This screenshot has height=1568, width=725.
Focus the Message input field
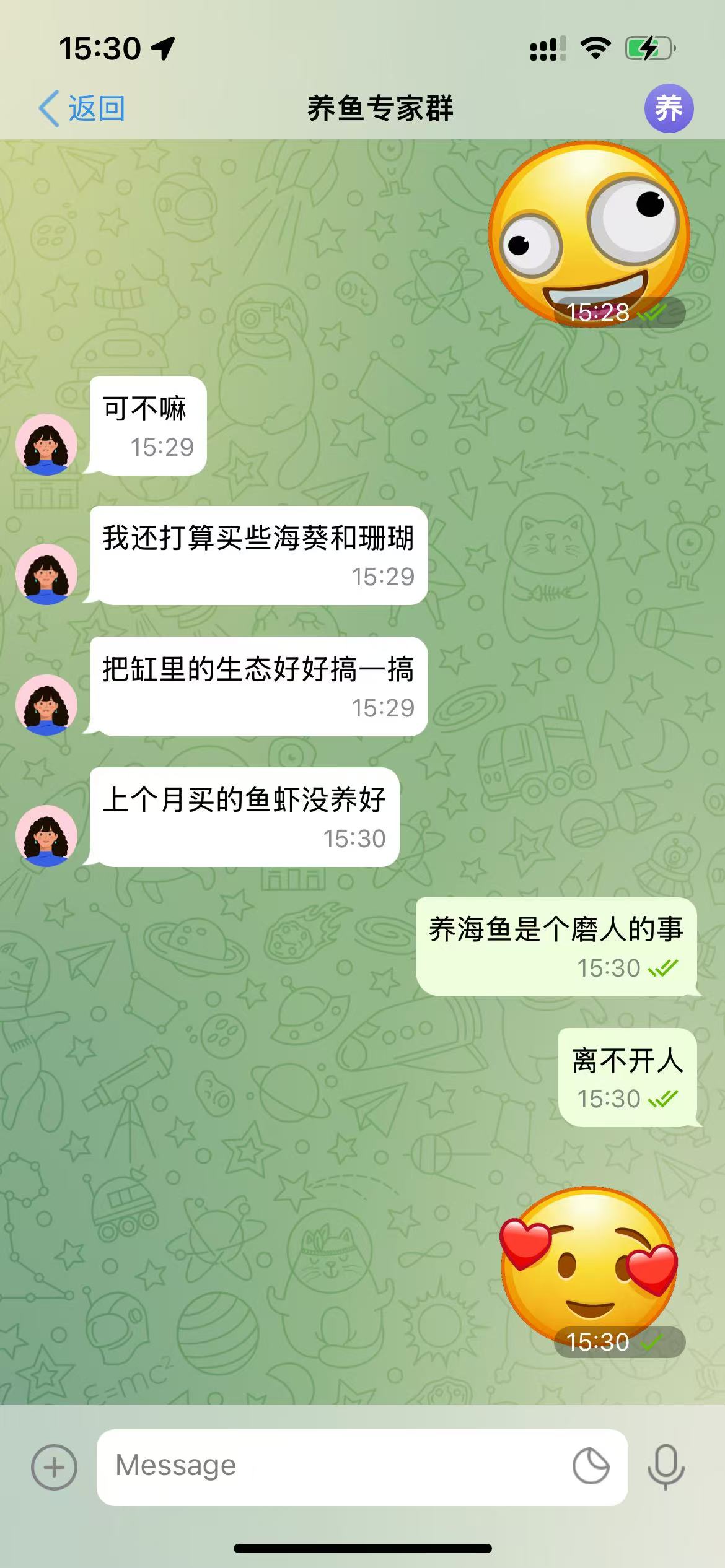[x=335, y=1466]
